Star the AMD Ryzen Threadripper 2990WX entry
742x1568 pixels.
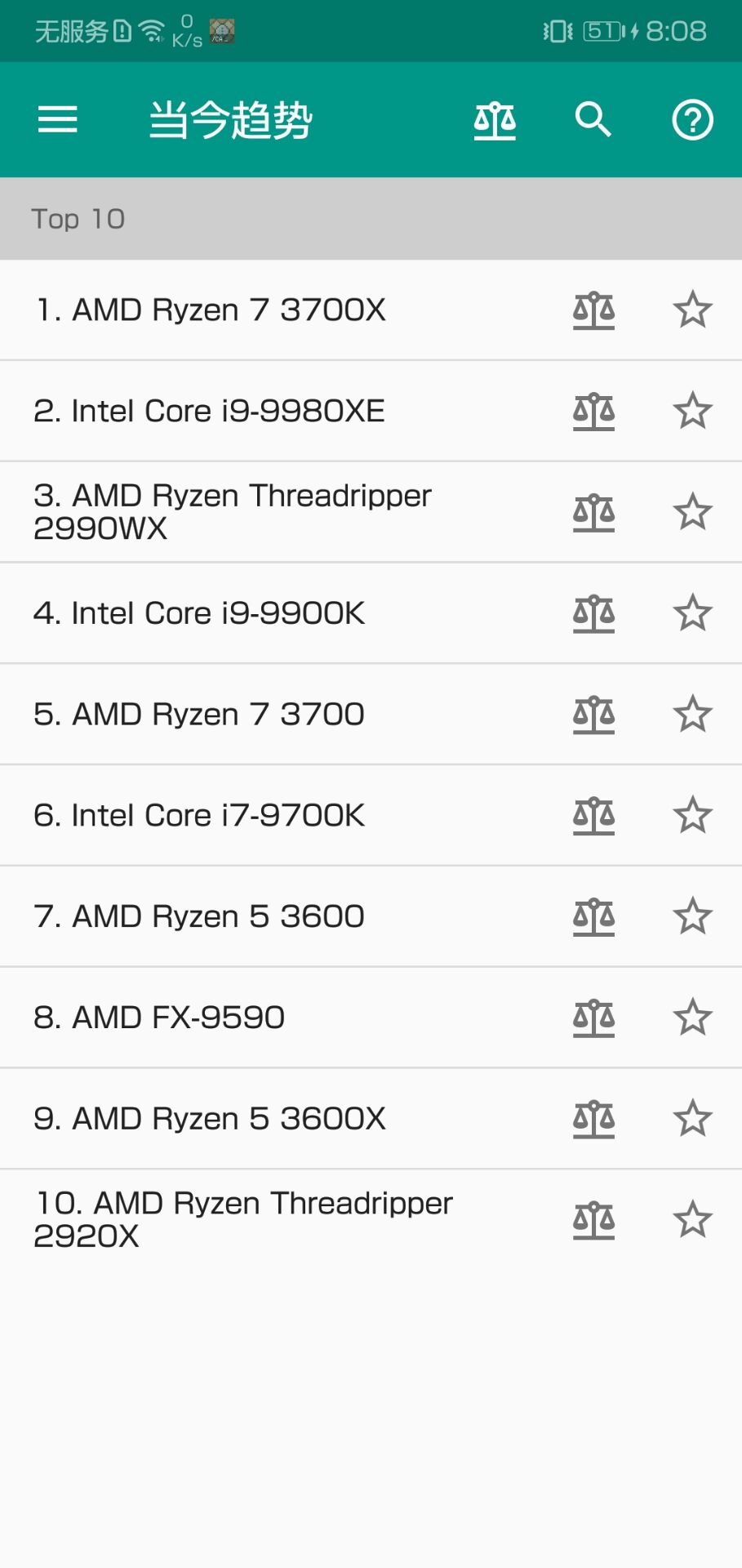692,512
